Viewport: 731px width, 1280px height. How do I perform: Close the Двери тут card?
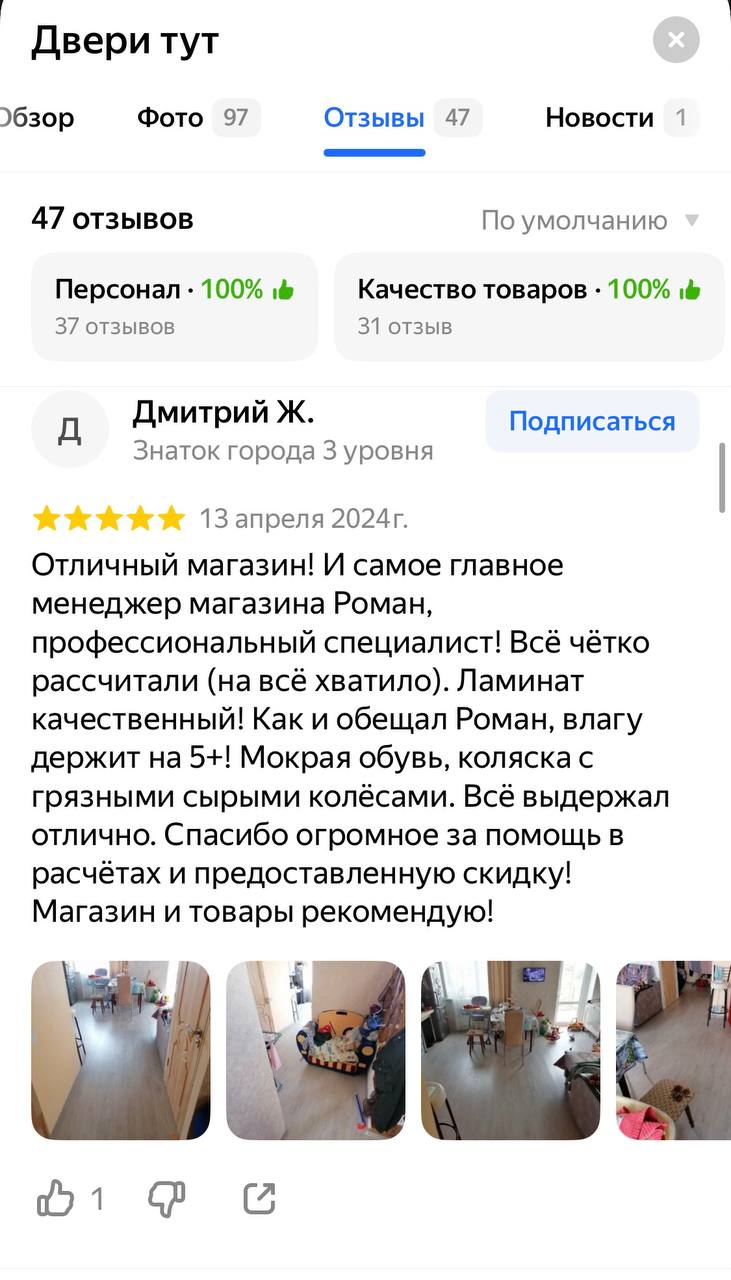[676, 40]
